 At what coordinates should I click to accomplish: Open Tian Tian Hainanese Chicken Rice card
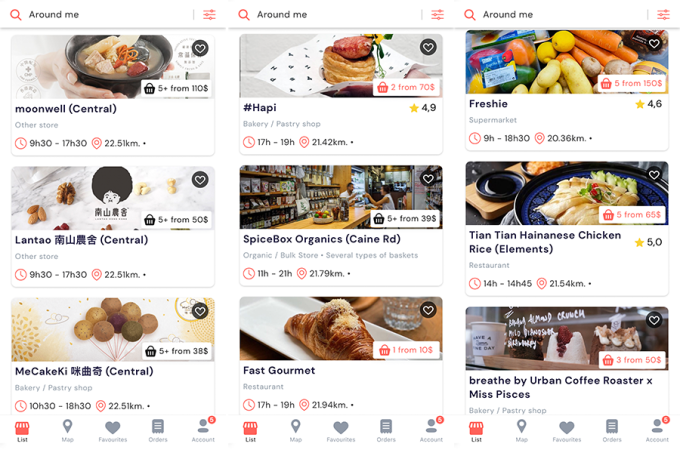(566, 242)
